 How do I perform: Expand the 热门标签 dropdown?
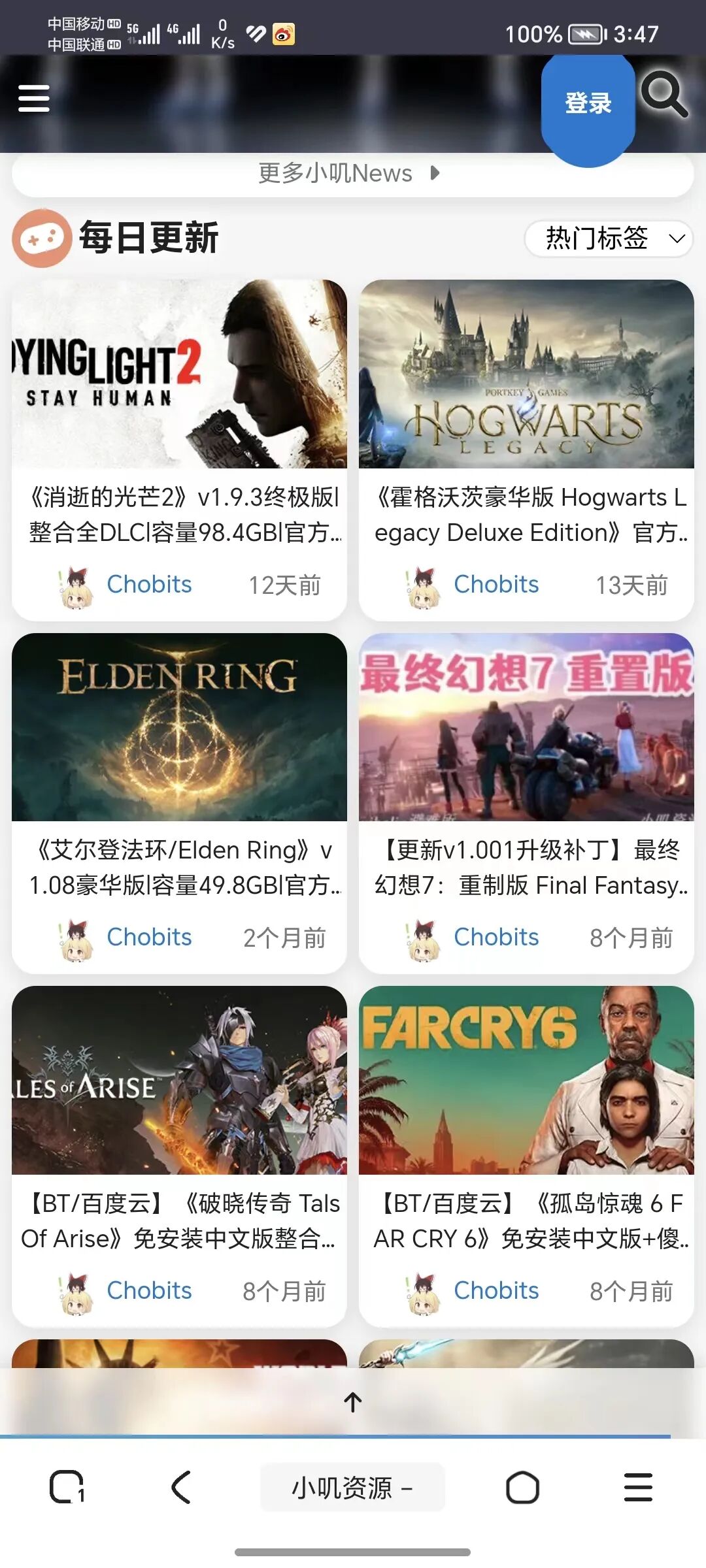[x=609, y=238]
